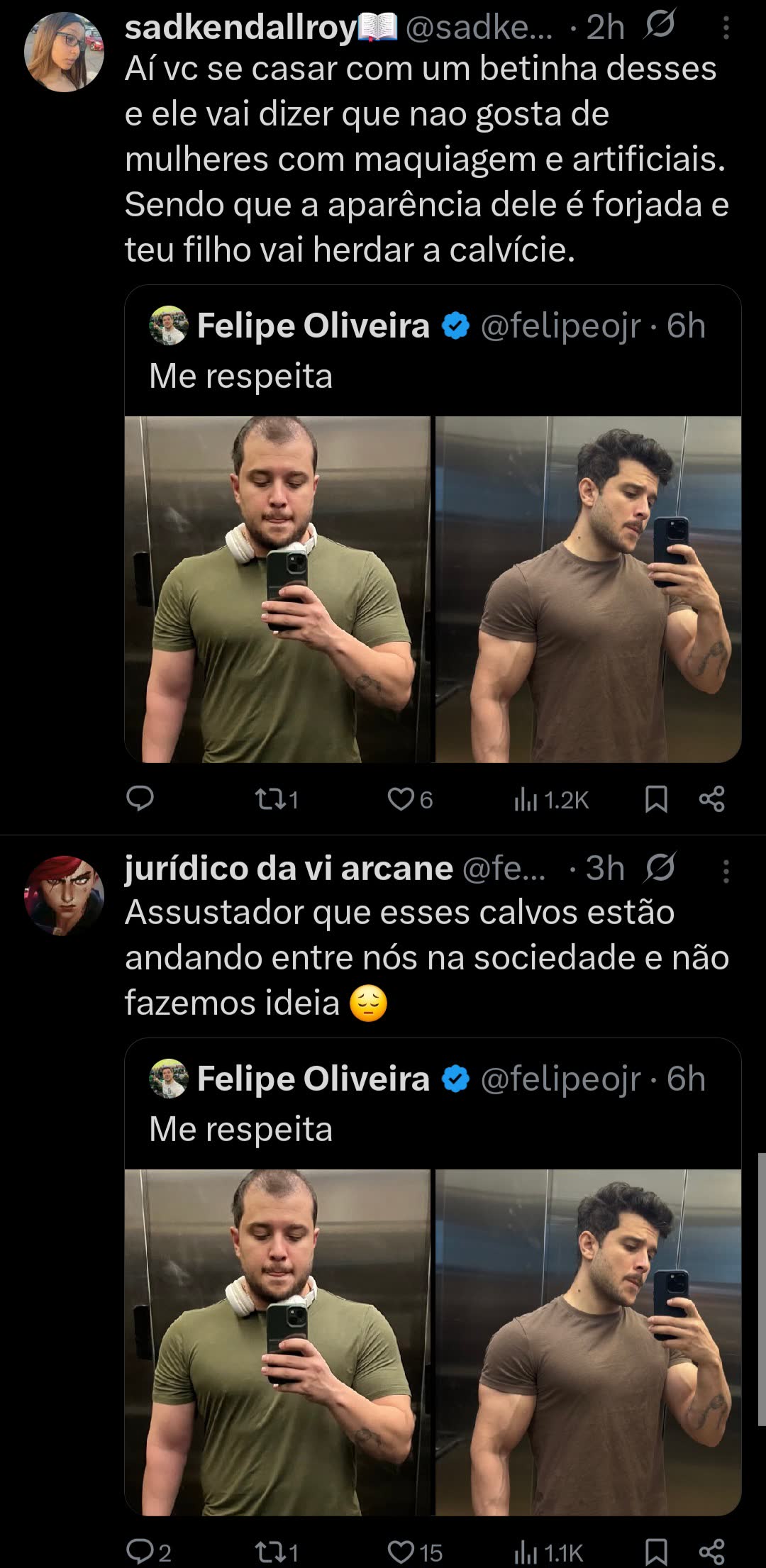Open overflow menu on jurídico da vi arcane's post

(726, 872)
